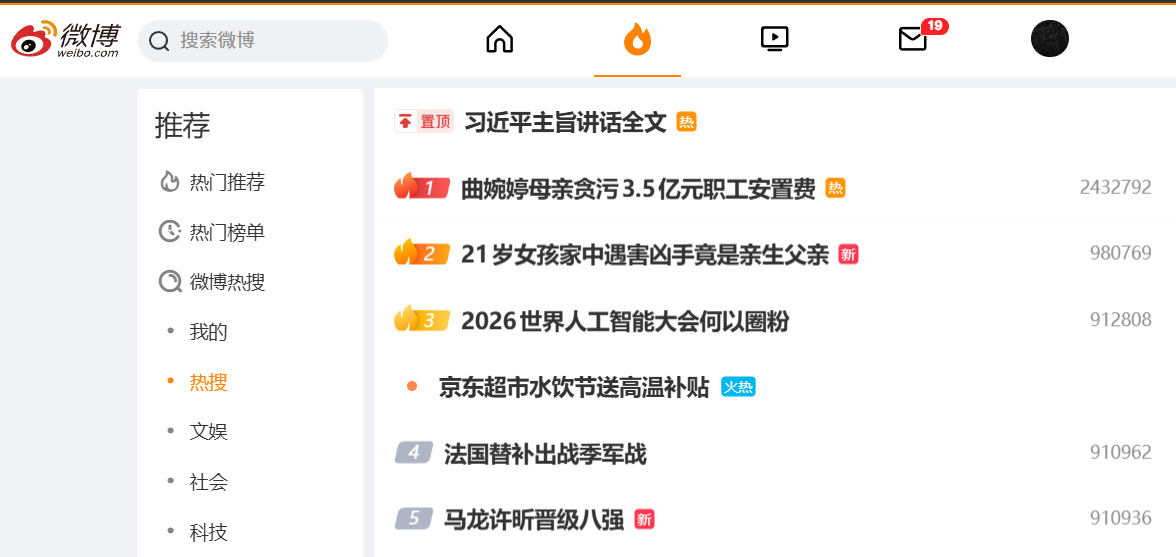Open pinned topic 习近平主旨讲话全文
Image resolution: width=1176 pixels, height=557 pixels.
point(566,121)
